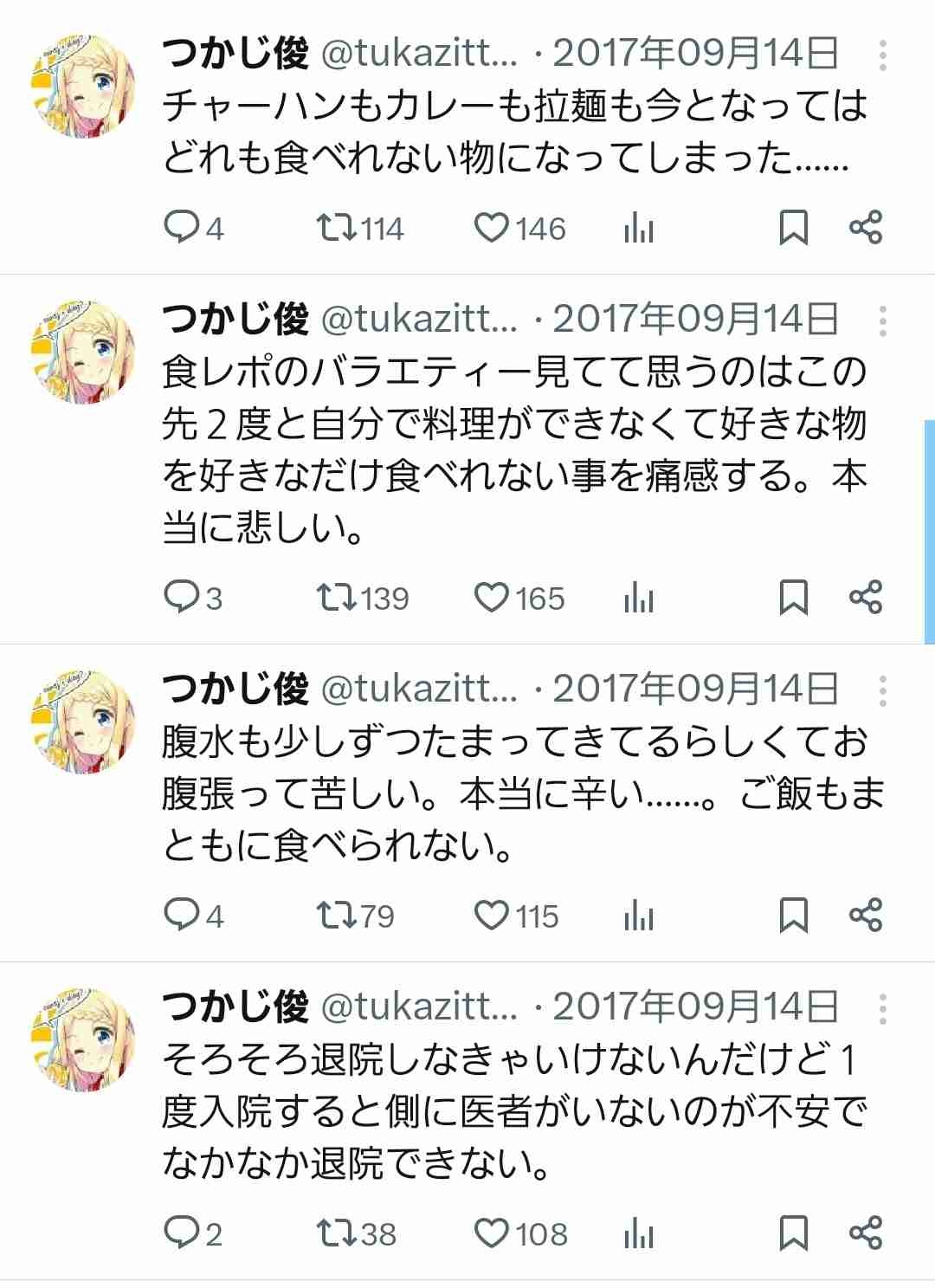
Task: Bookmark the 食レポ tweet
Action: tap(793, 598)
